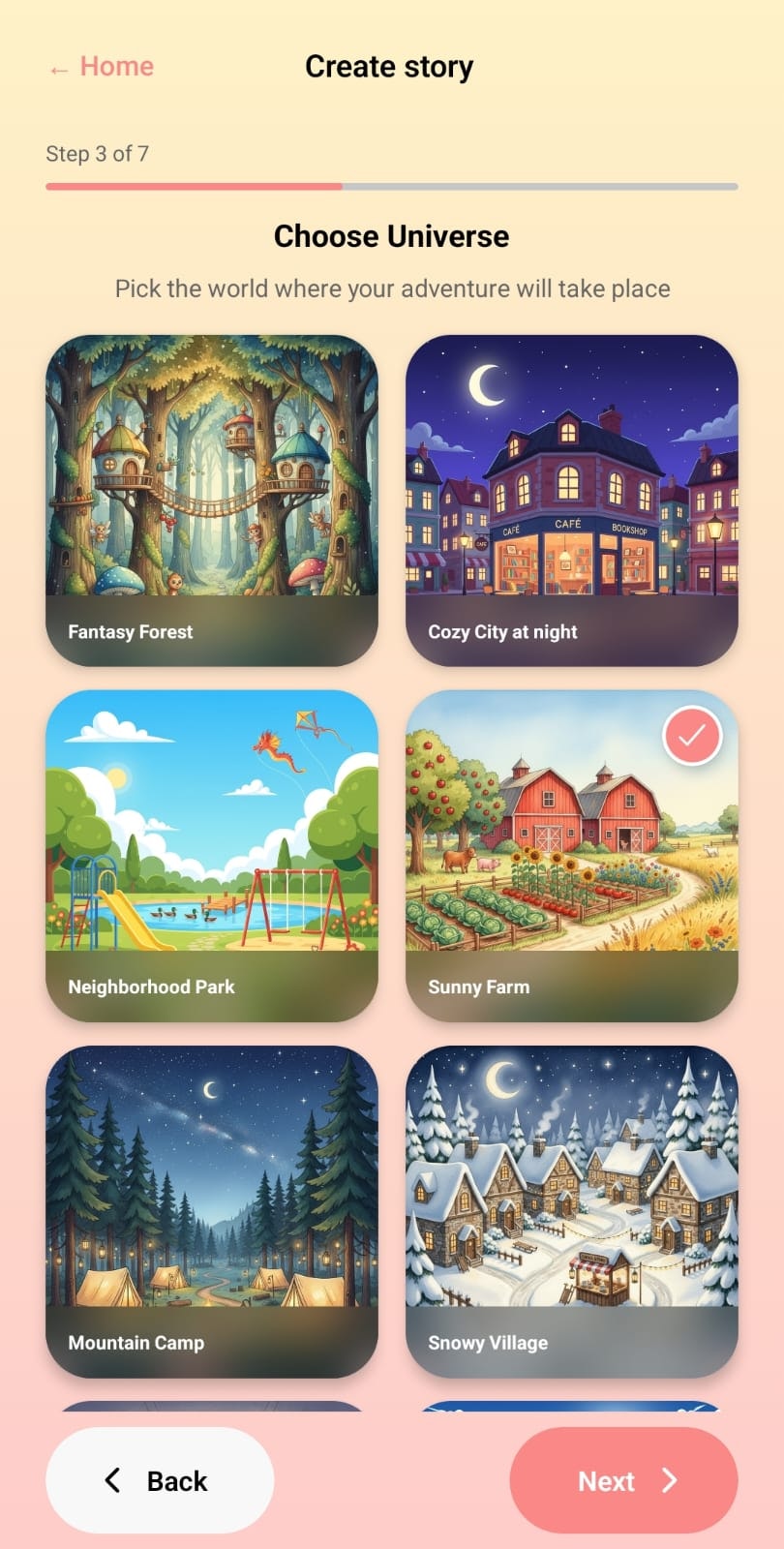Go back to Home
The image size is (784, 1549).
click(102, 67)
